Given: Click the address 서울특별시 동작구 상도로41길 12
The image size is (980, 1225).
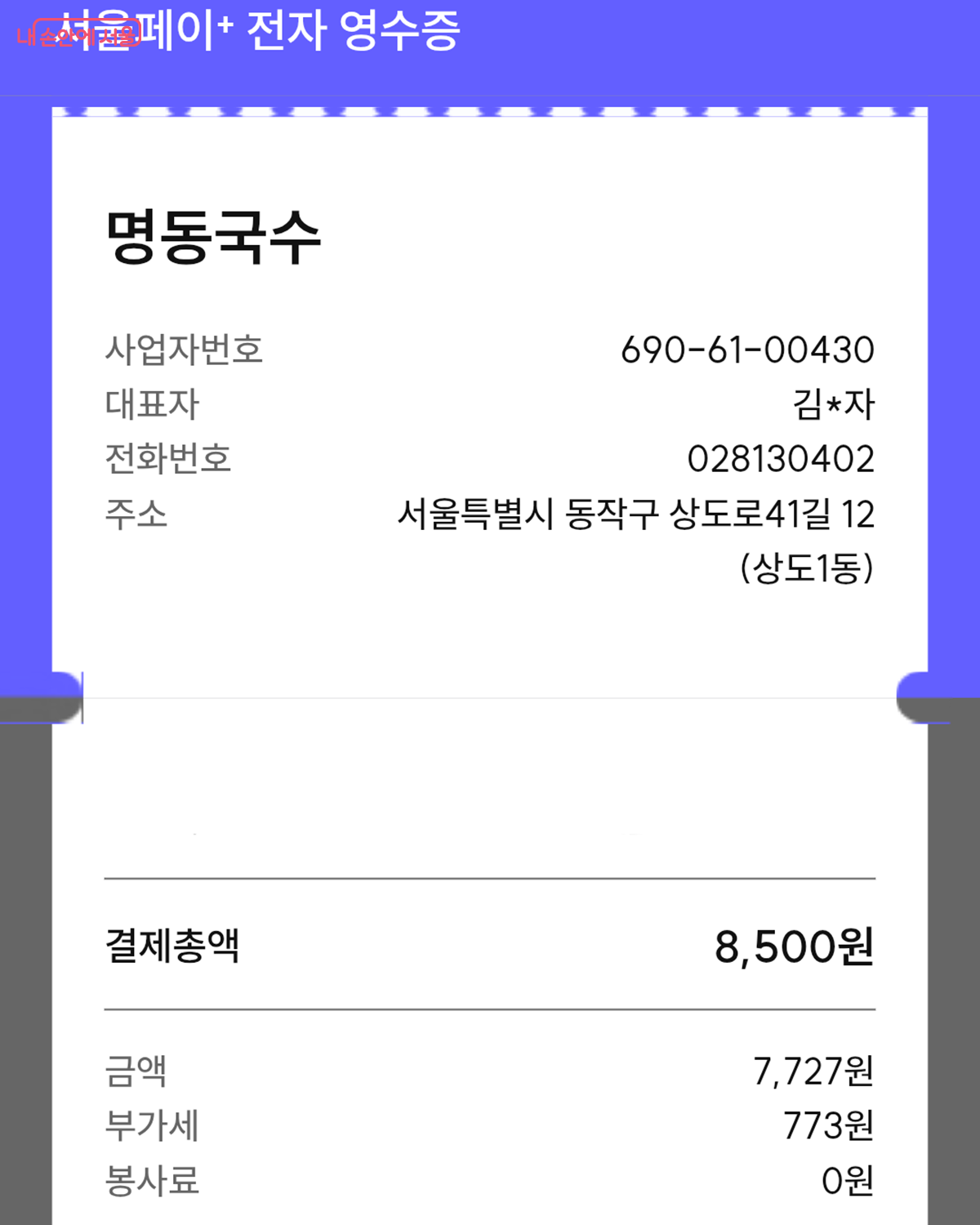Looking at the screenshot, I should click(637, 514).
